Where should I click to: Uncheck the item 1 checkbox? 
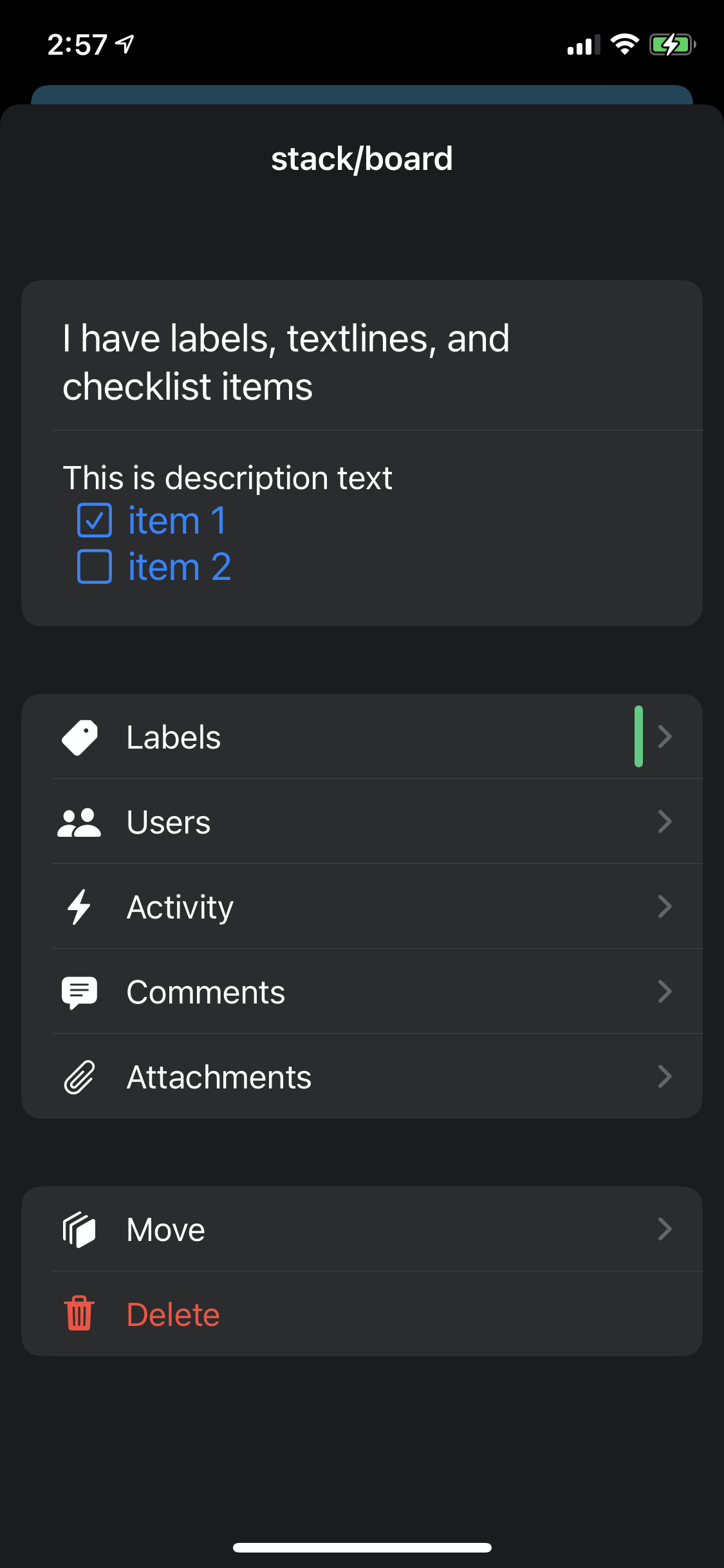click(x=95, y=520)
